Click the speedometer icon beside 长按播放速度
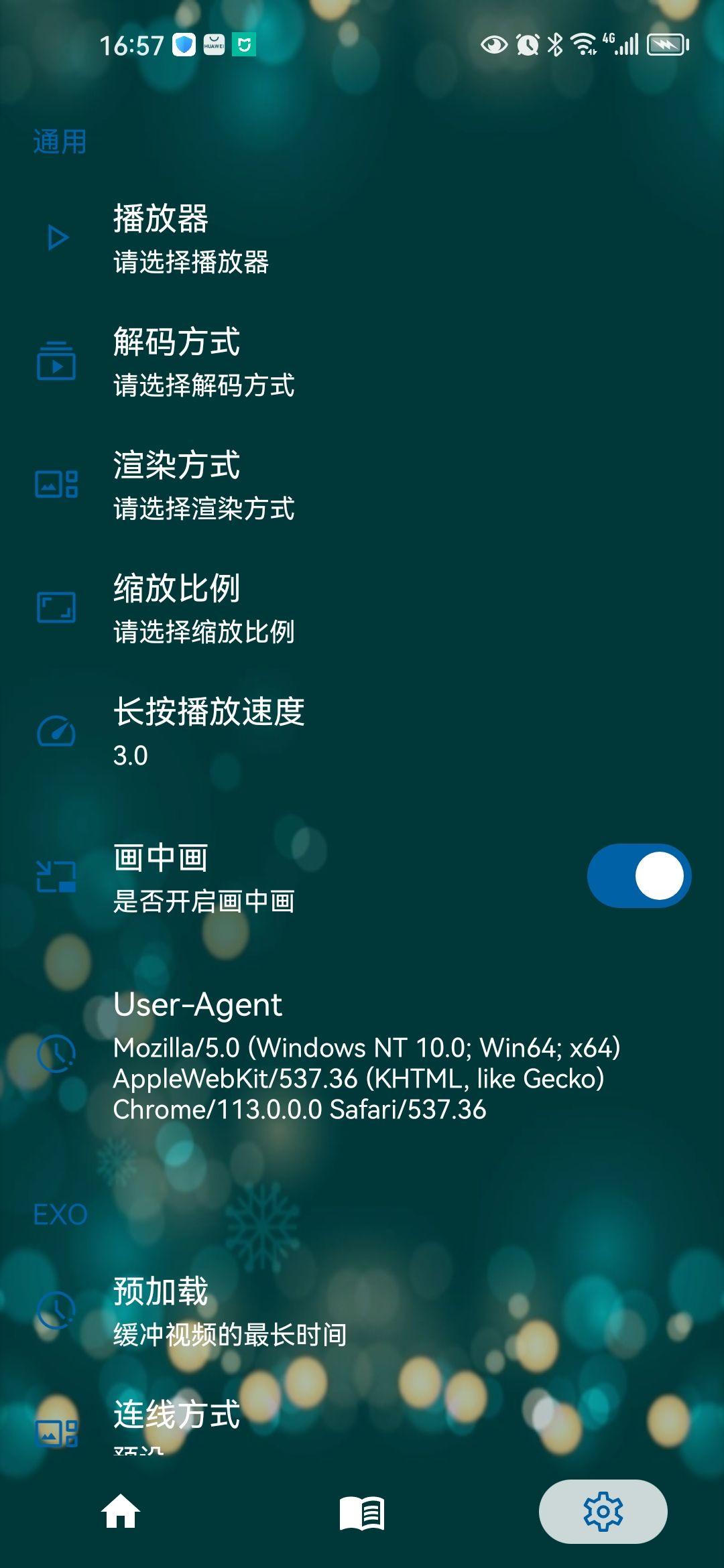 [57, 730]
